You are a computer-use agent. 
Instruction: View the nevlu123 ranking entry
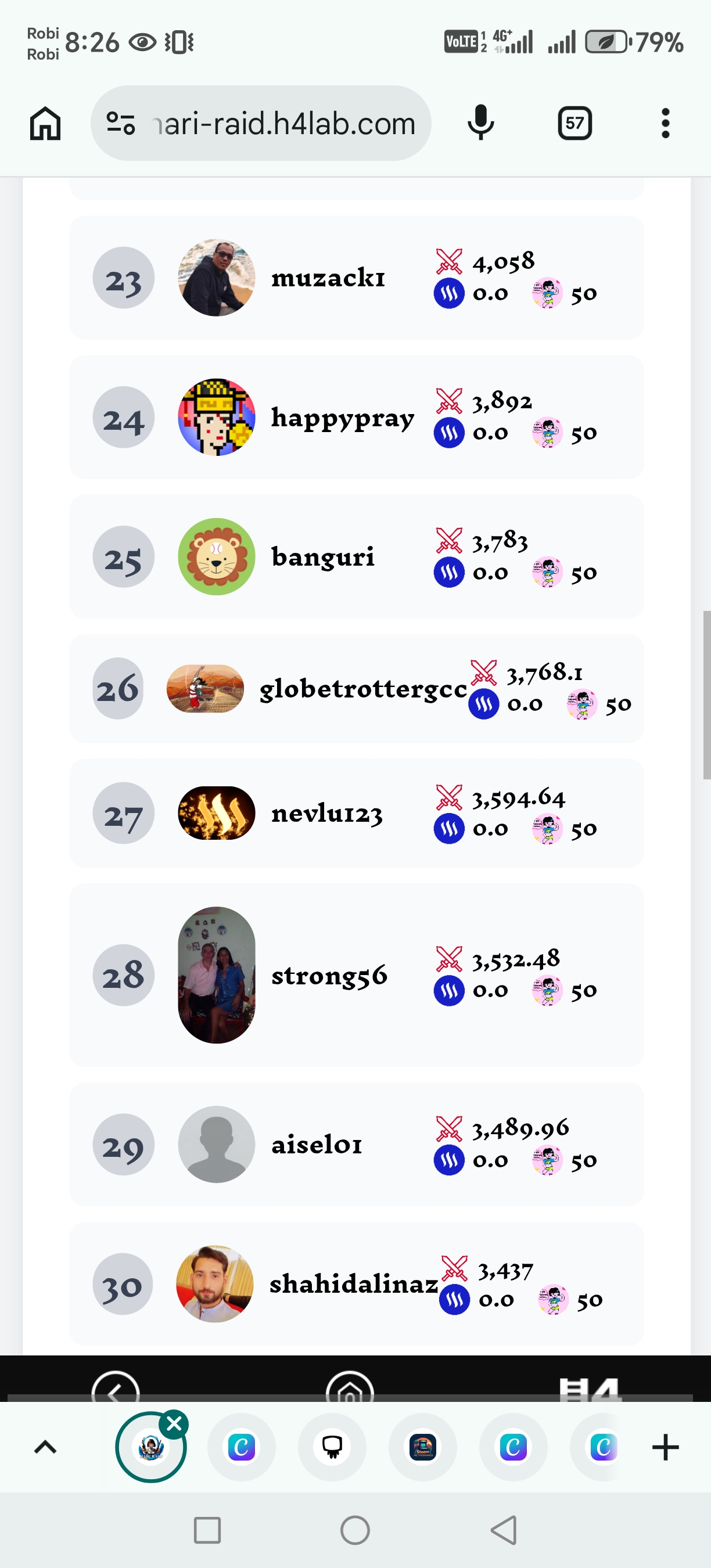[x=327, y=814]
